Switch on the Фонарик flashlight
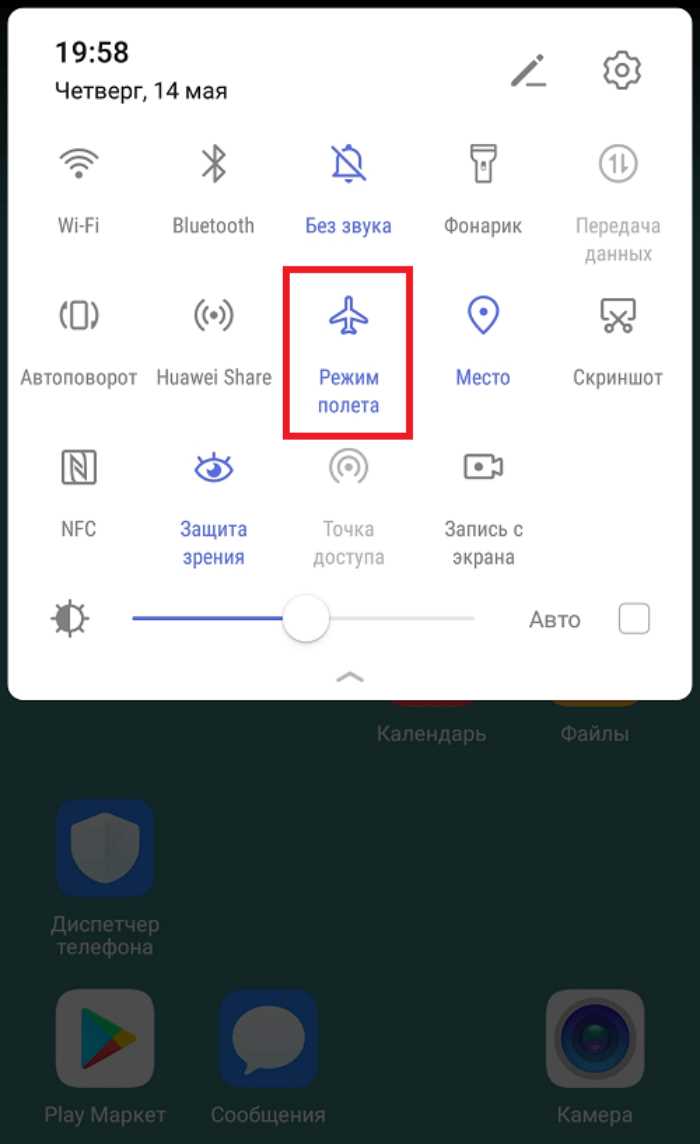 pyautogui.click(x=483, y=164)
